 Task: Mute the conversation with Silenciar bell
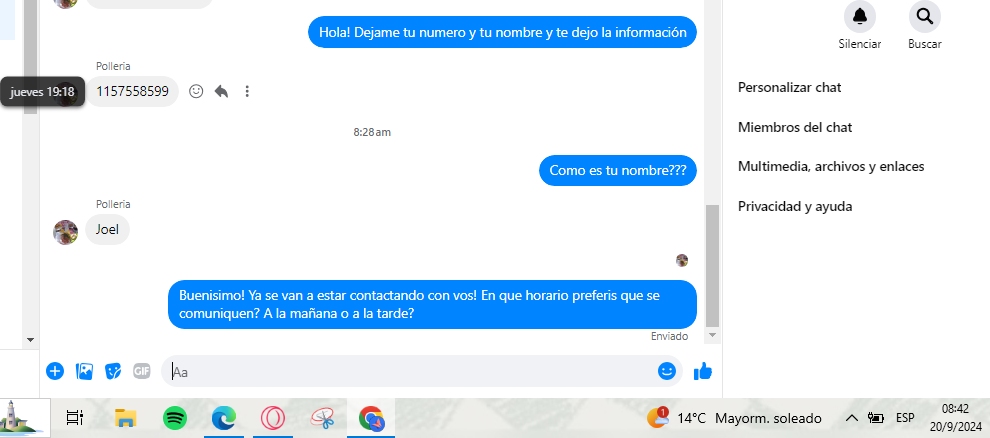point(859,16)
